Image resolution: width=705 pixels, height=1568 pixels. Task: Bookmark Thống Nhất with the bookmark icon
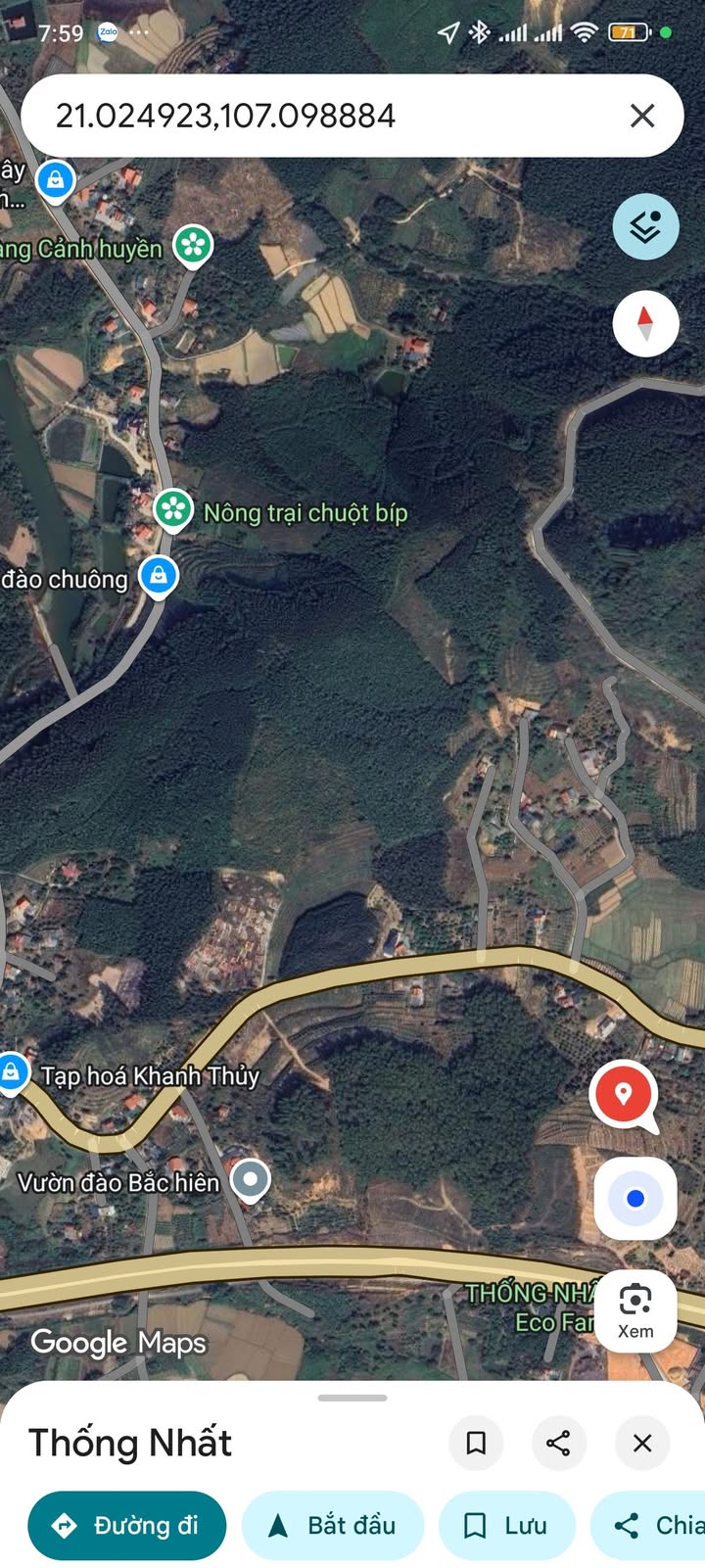point(476,1443)
